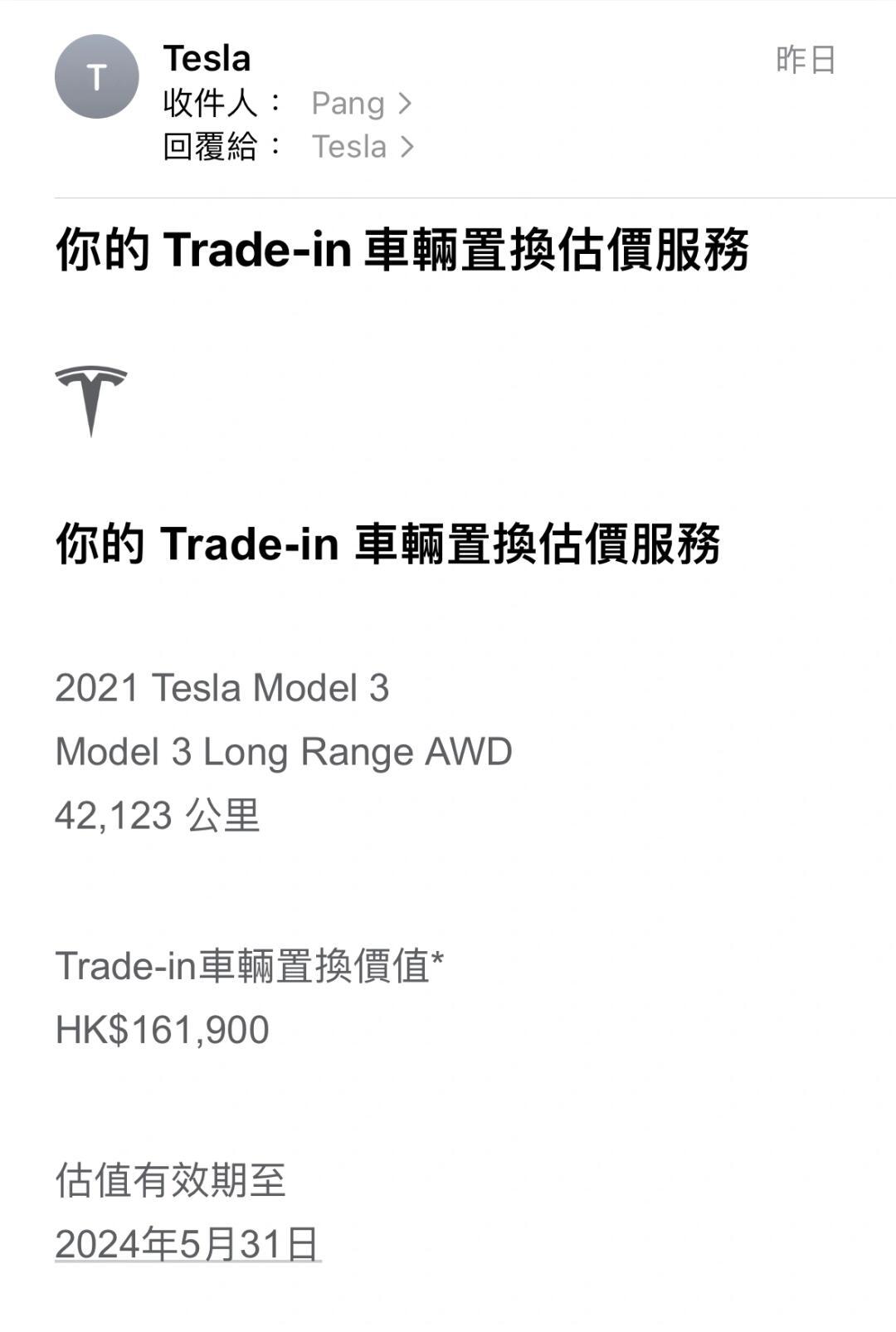Open contact card via "收件人" disclosure arrow
The image size is (896, 1332).
[406, 103]
